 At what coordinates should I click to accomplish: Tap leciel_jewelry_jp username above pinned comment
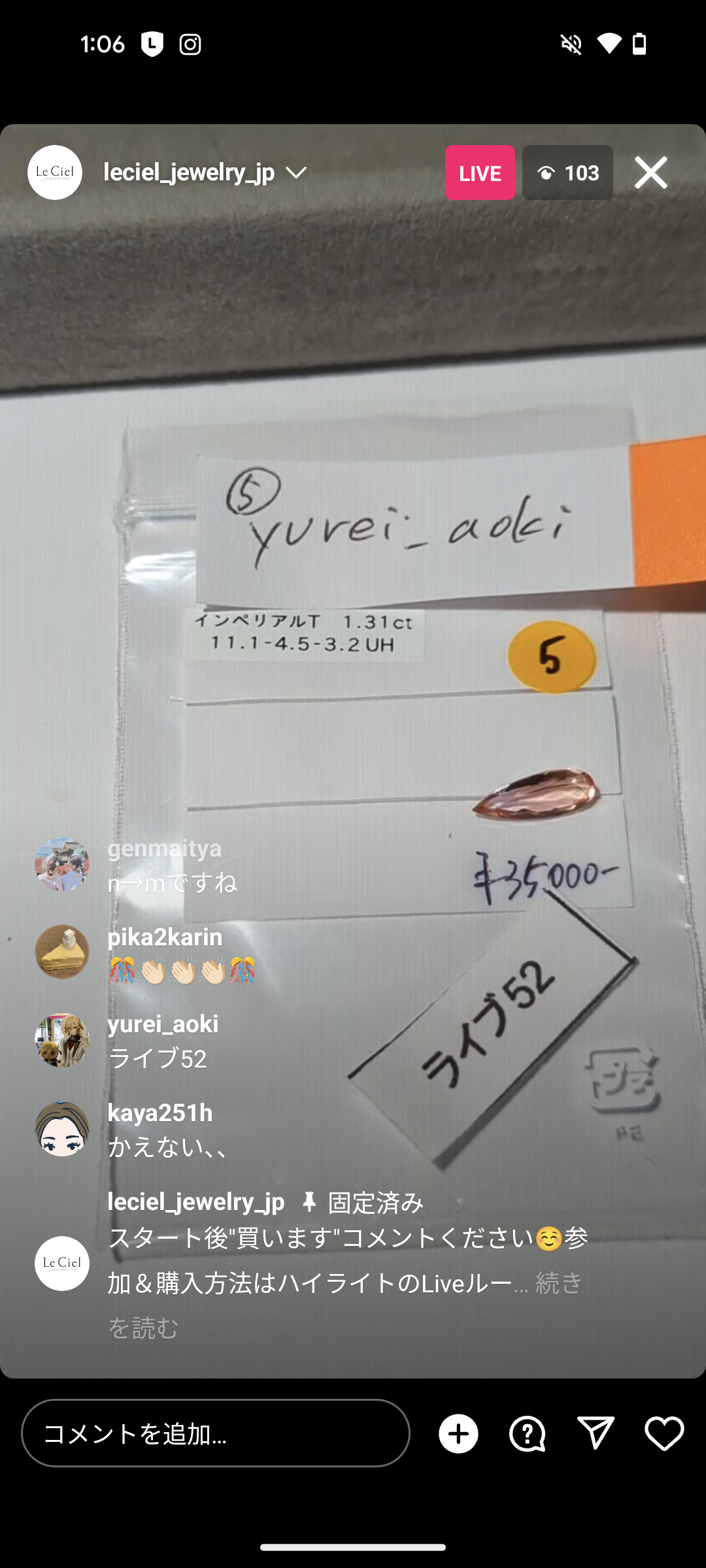pyautogui.click(x=195, y=1202)
